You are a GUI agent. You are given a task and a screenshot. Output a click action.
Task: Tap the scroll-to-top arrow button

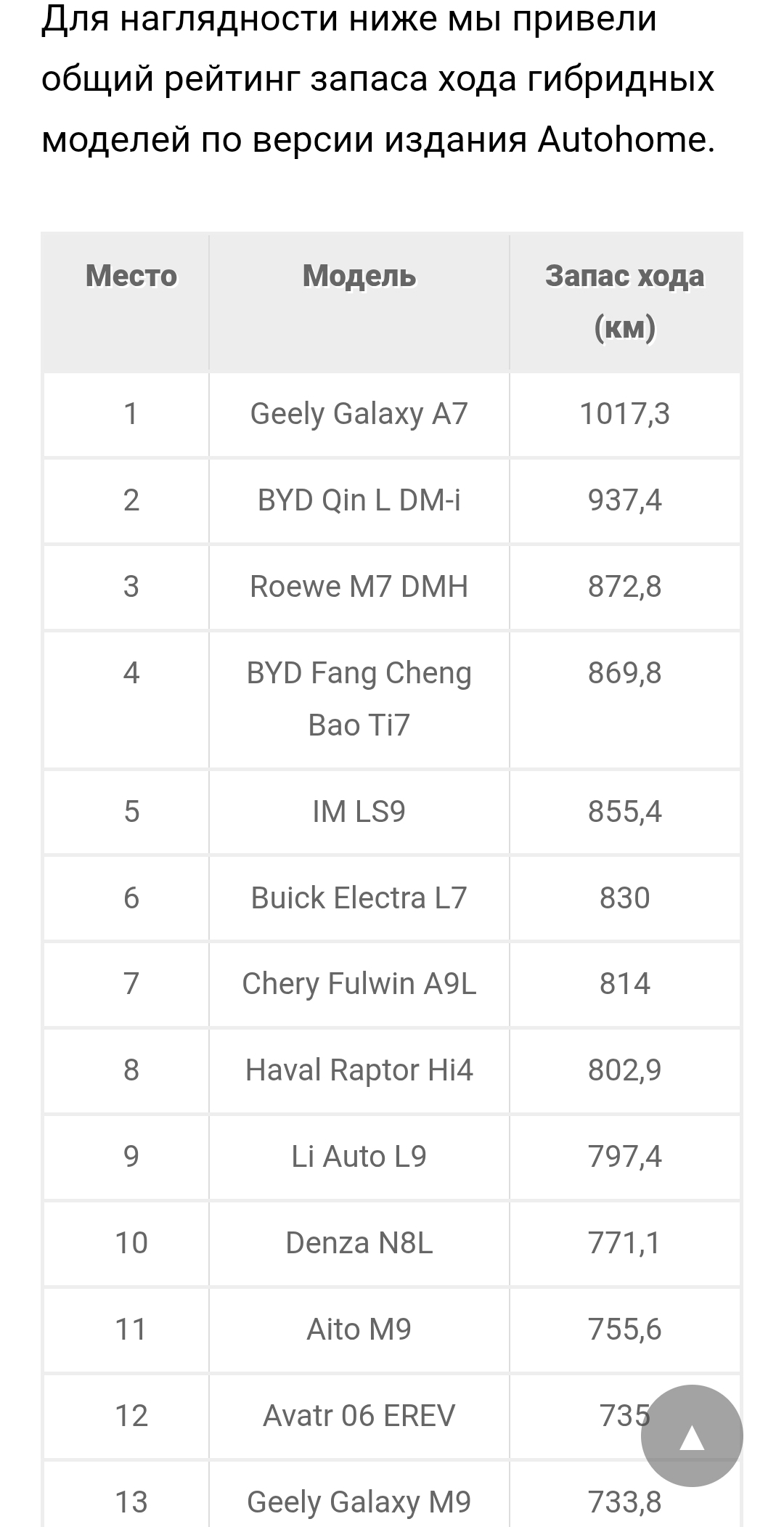click(692, 1436)
